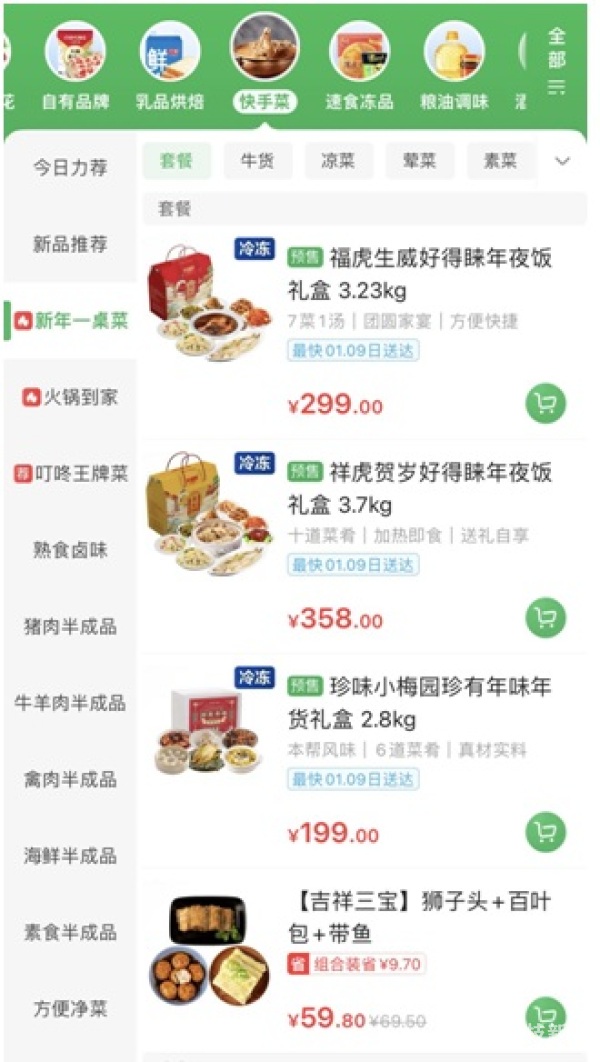Add 福虎生威年夜饭礼盒 to cart
Screen dimensions: 600x1062
[x=545, y=403]
